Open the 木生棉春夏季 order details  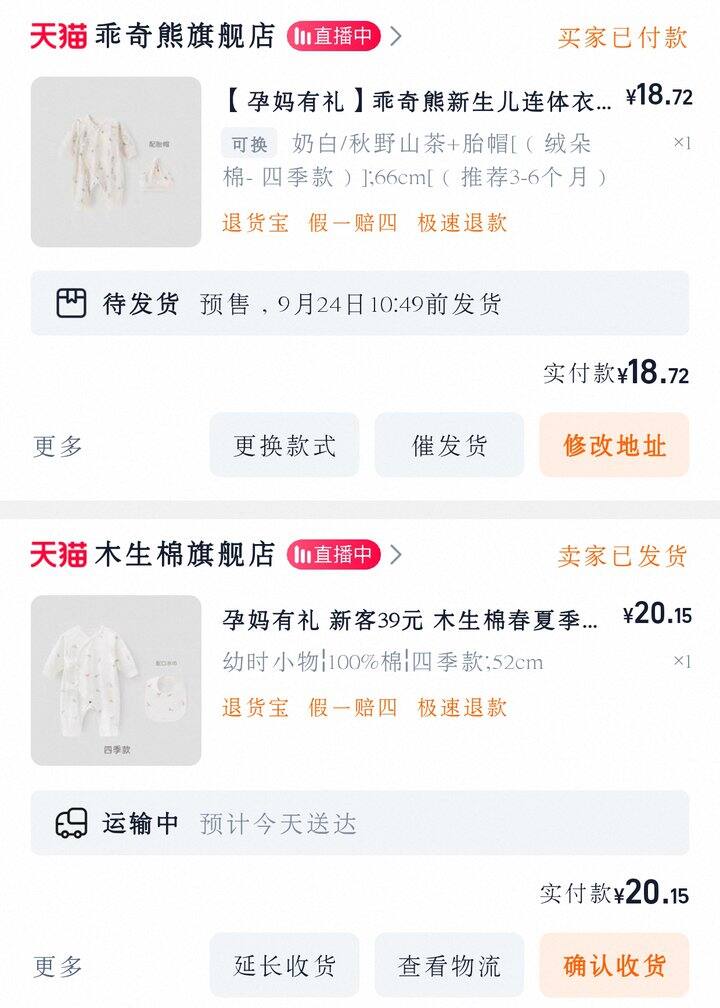[x=410, y=620]
